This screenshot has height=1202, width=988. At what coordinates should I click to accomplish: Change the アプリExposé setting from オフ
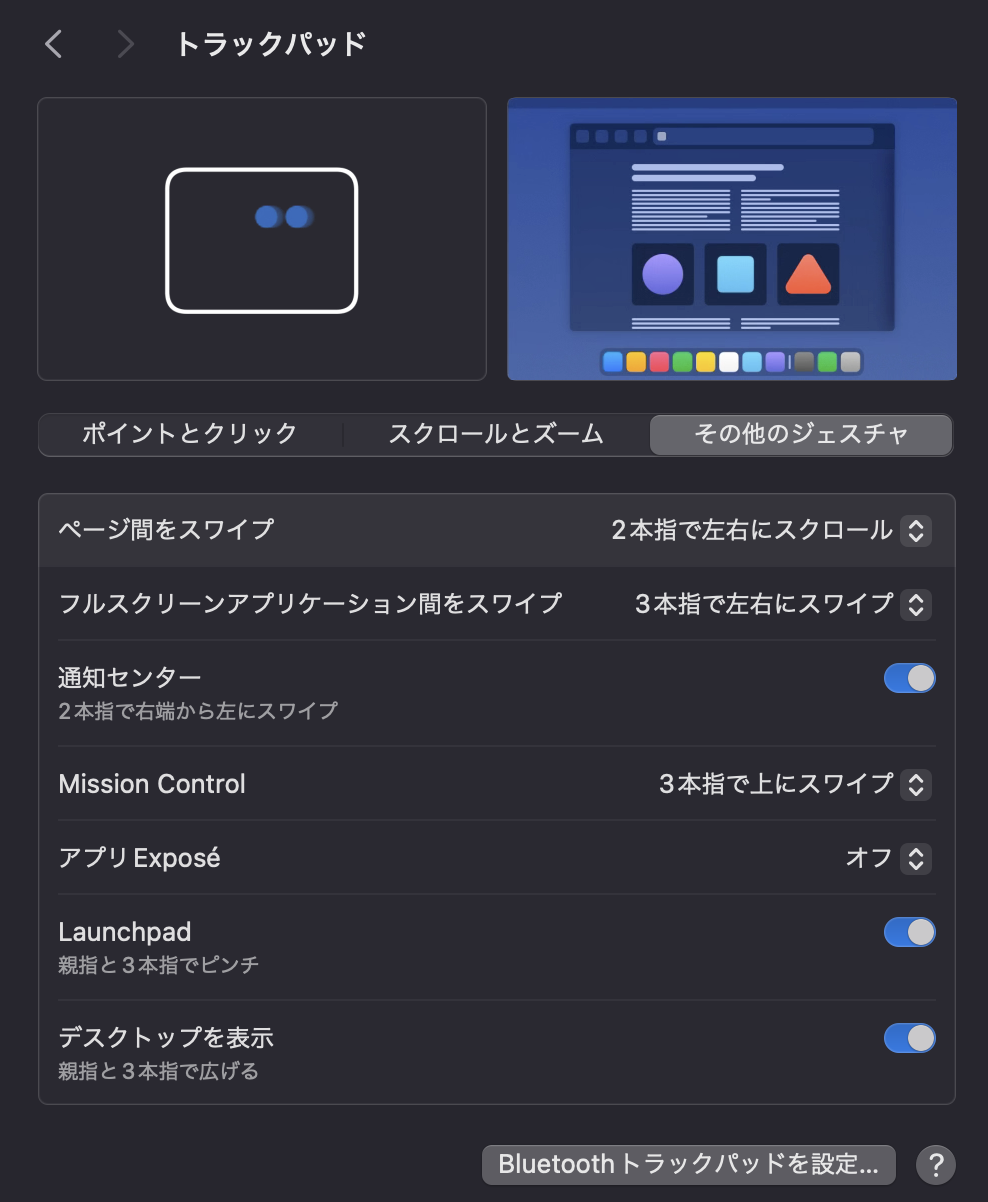pyautogui.click(x=914, y=858)
